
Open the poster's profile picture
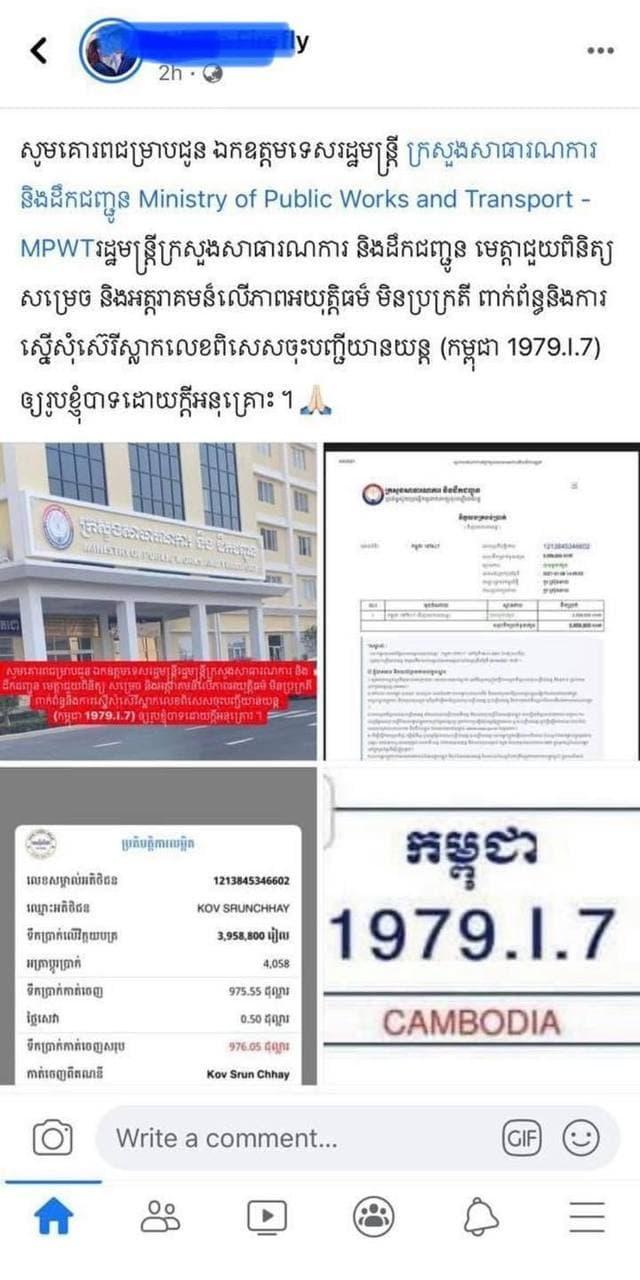point(110,52)
